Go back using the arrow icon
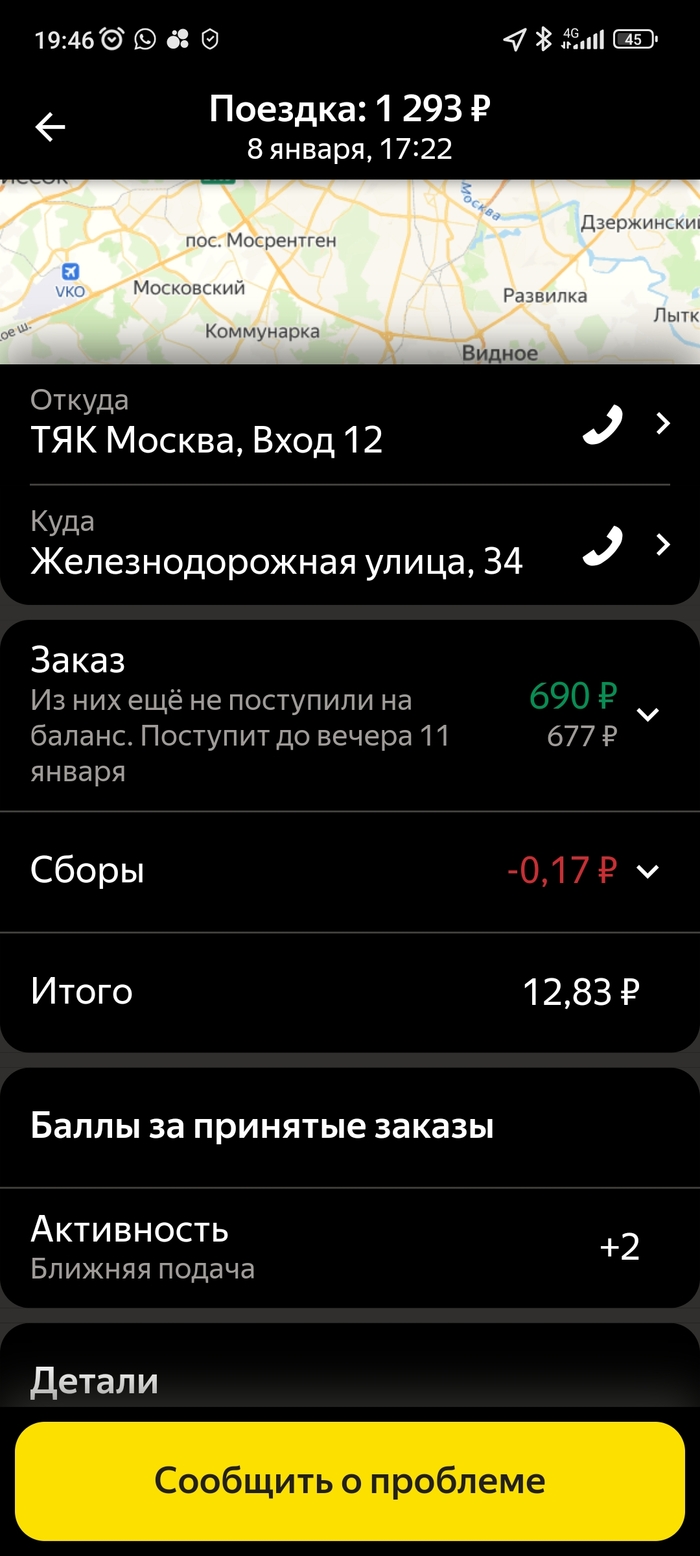 (x=50, y=127)
